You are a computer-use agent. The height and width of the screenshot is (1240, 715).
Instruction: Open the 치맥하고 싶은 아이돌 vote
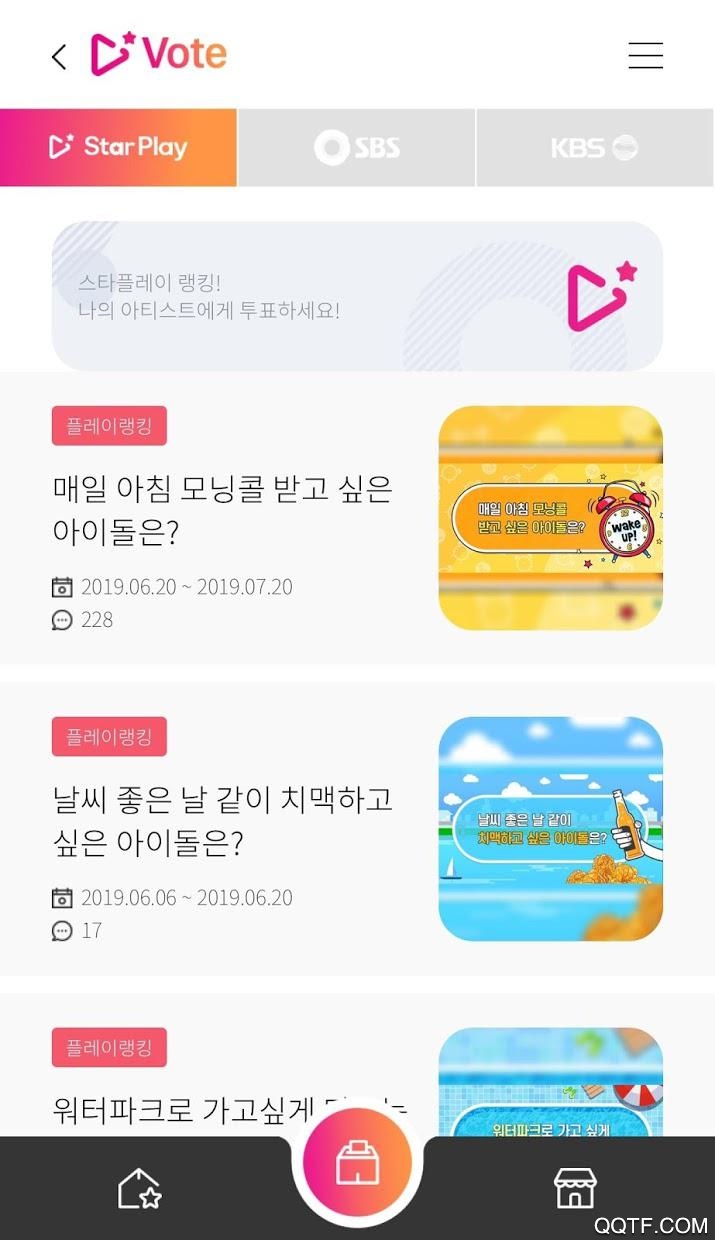pyautogui.click(x=222, y=821)
